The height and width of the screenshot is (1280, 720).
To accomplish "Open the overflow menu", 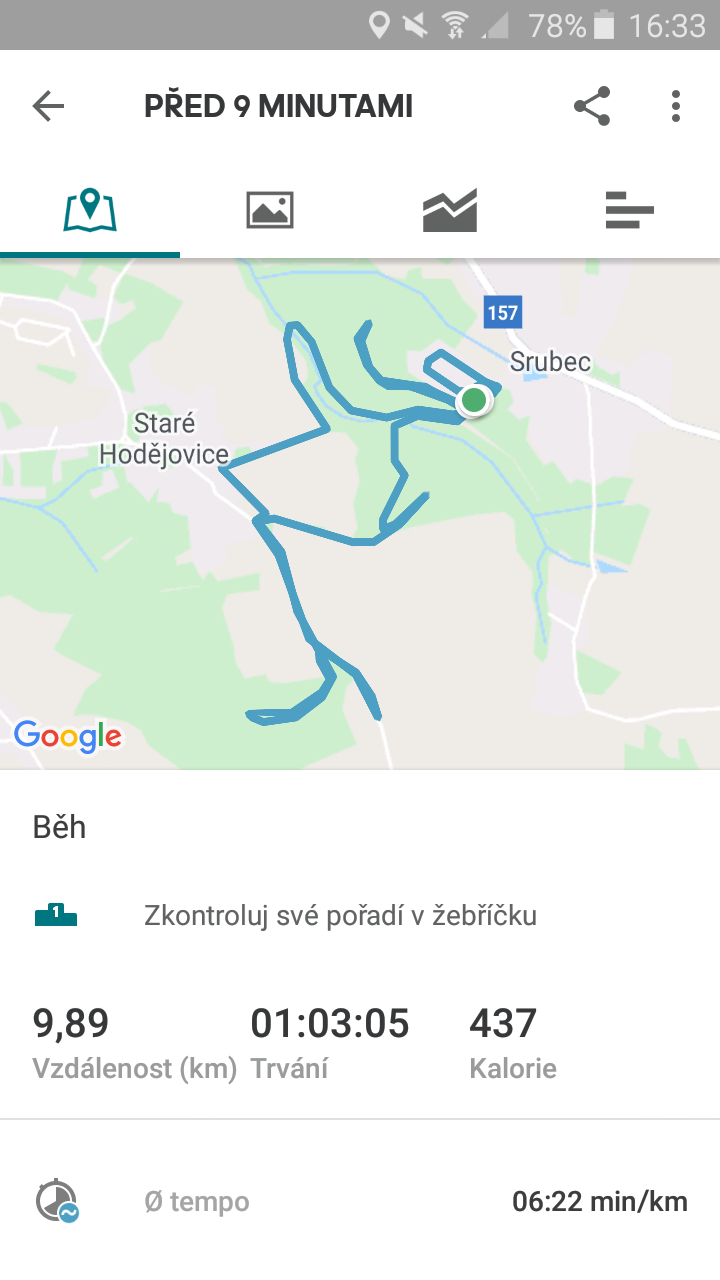I will (x=676, y=106).
